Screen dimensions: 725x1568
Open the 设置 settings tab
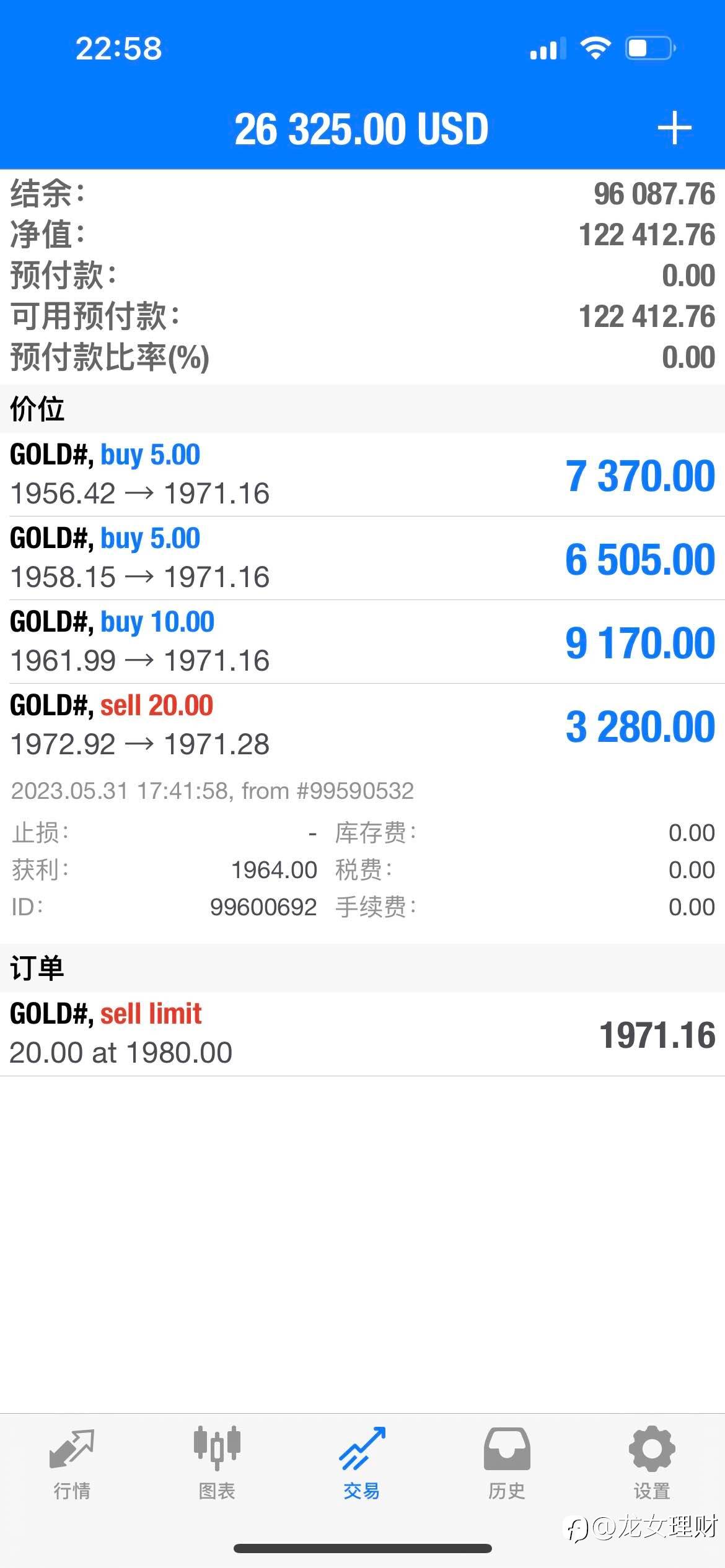[652, 1464]
